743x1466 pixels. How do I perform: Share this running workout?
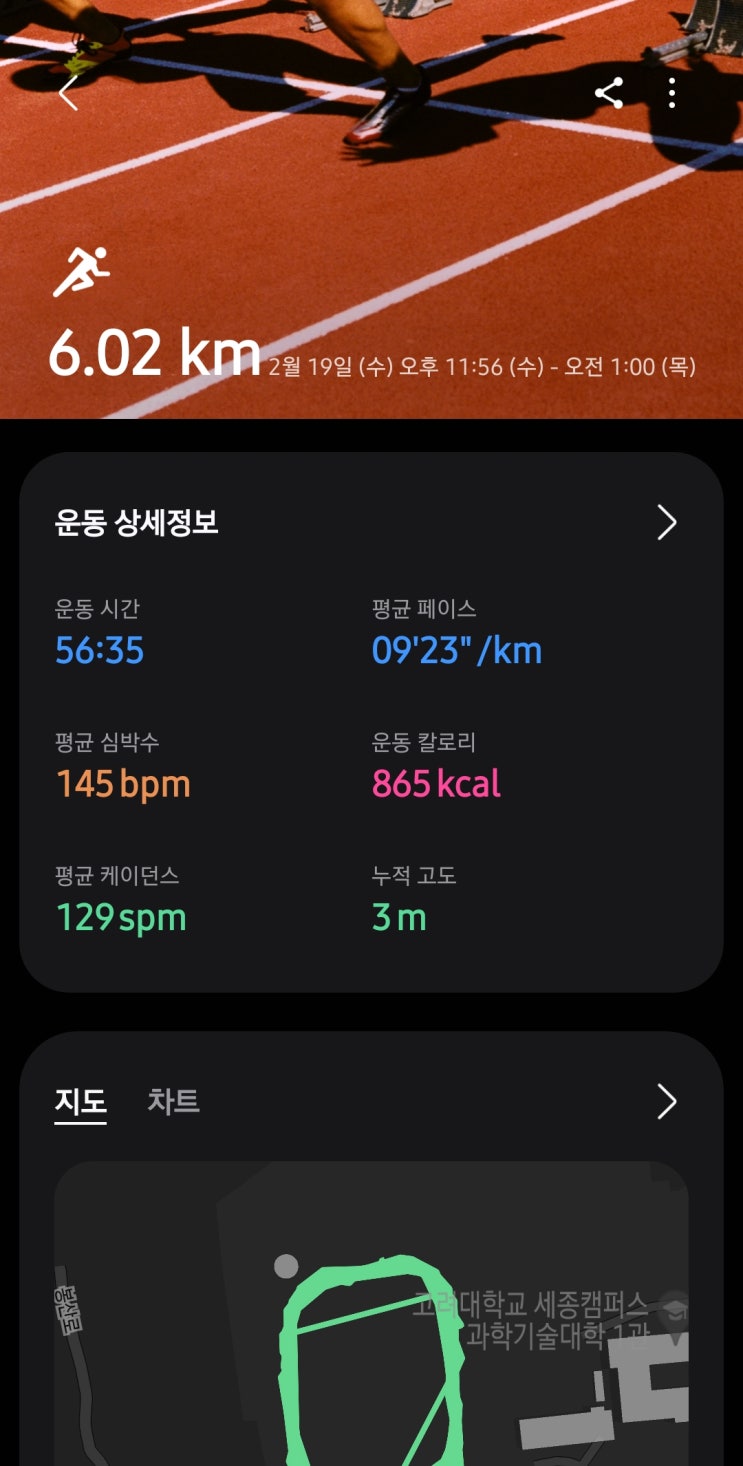(609, 93)
